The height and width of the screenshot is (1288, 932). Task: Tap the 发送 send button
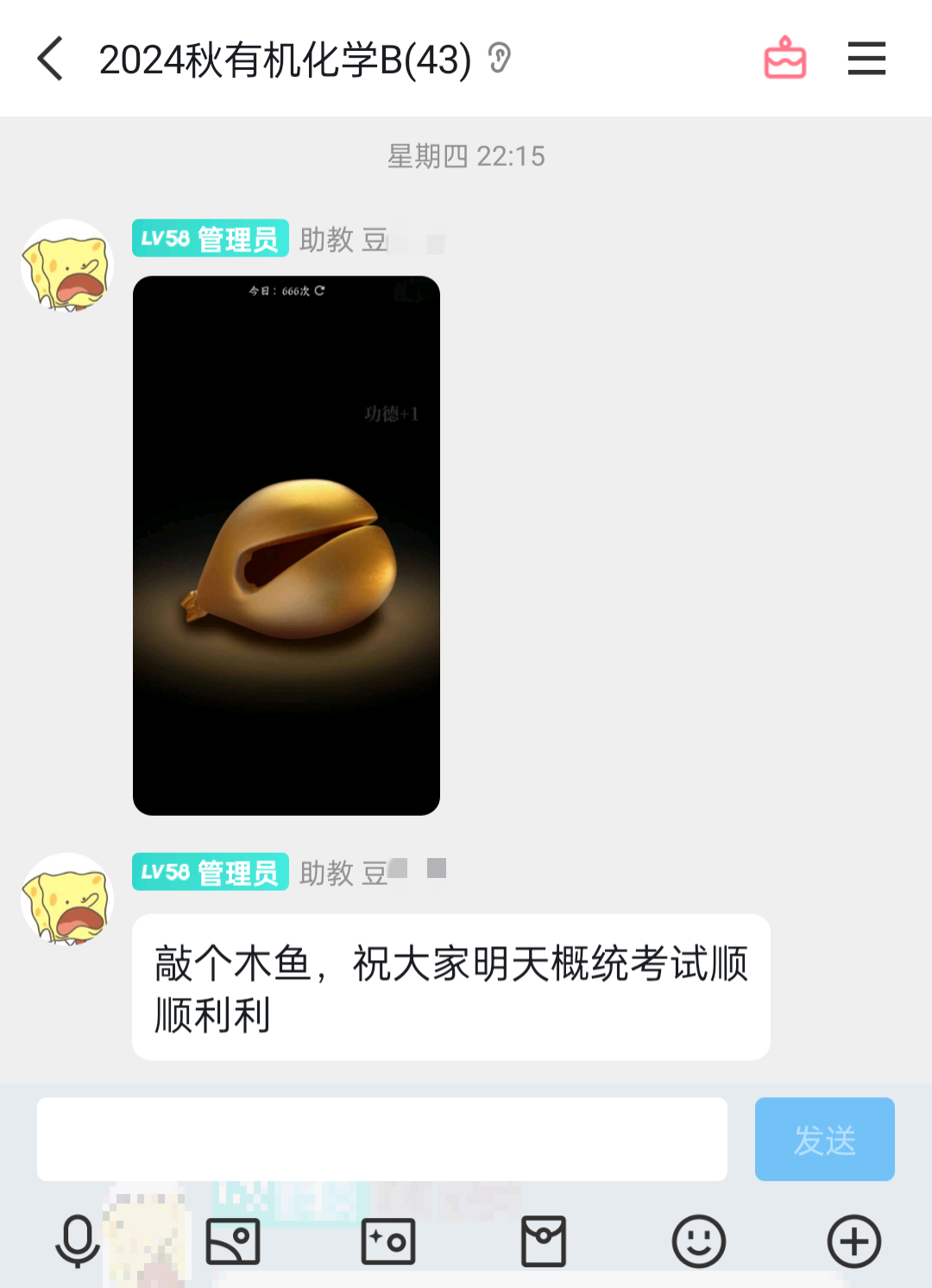pos(824,1139)
